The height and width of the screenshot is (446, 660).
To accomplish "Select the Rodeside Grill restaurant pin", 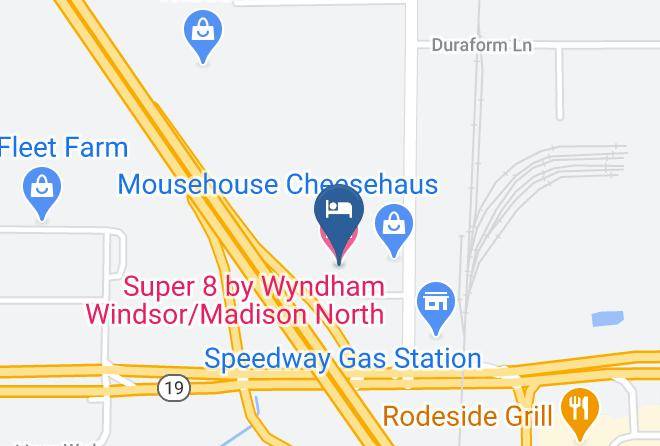I will (580, 412).
